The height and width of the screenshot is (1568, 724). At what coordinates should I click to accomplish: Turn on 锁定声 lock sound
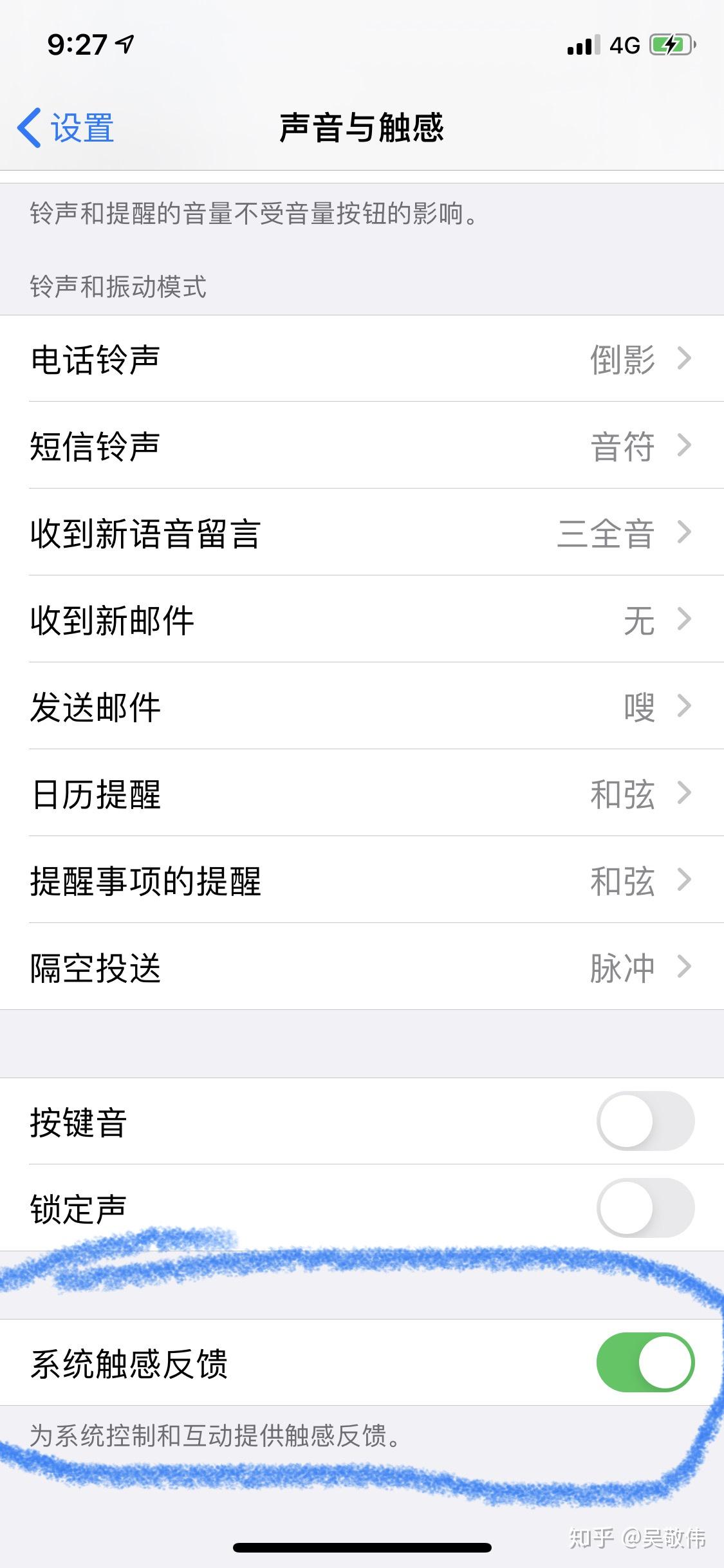tap(645, 1208)
